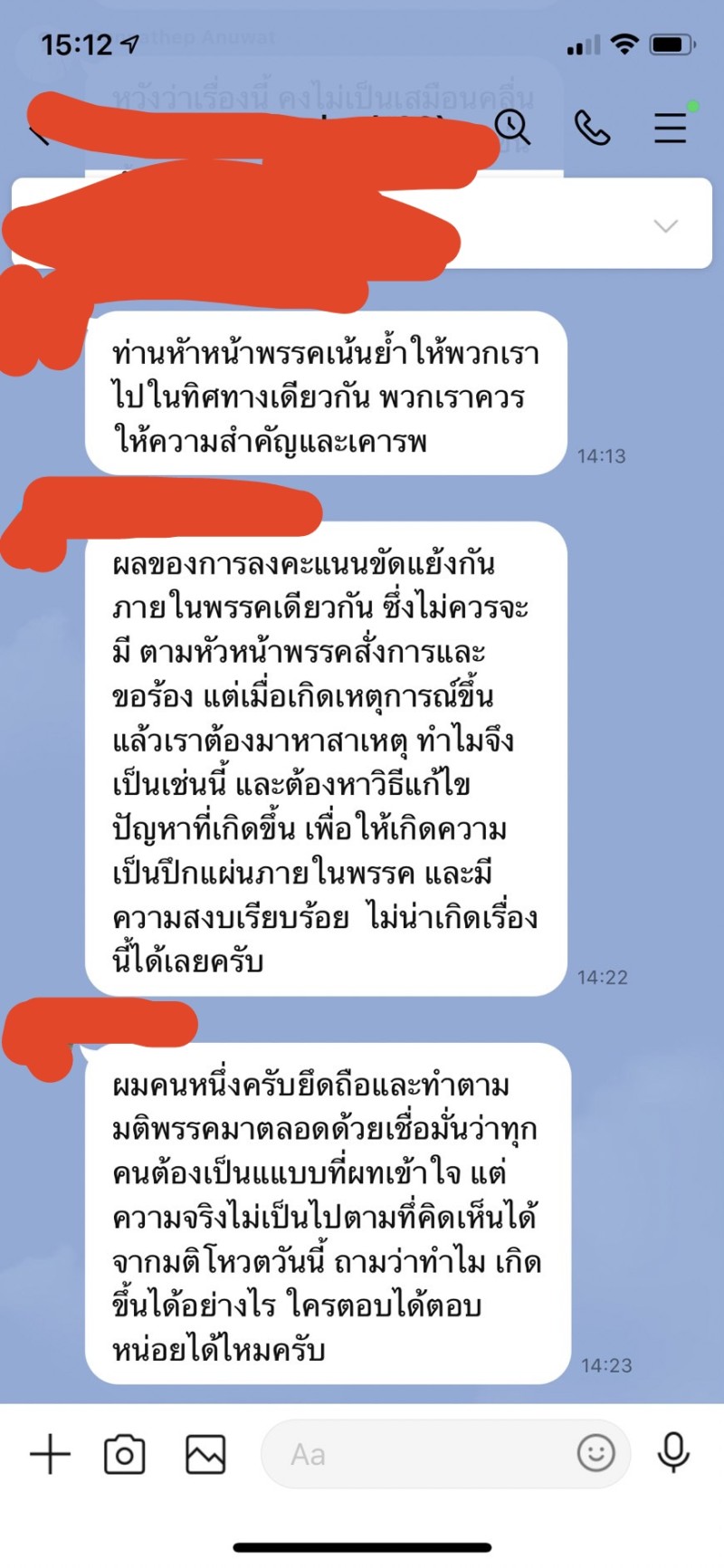The height and width of the screenshot is (1568, 724).
Task: Choose a photo from gallery
Action: (205, 1455)
